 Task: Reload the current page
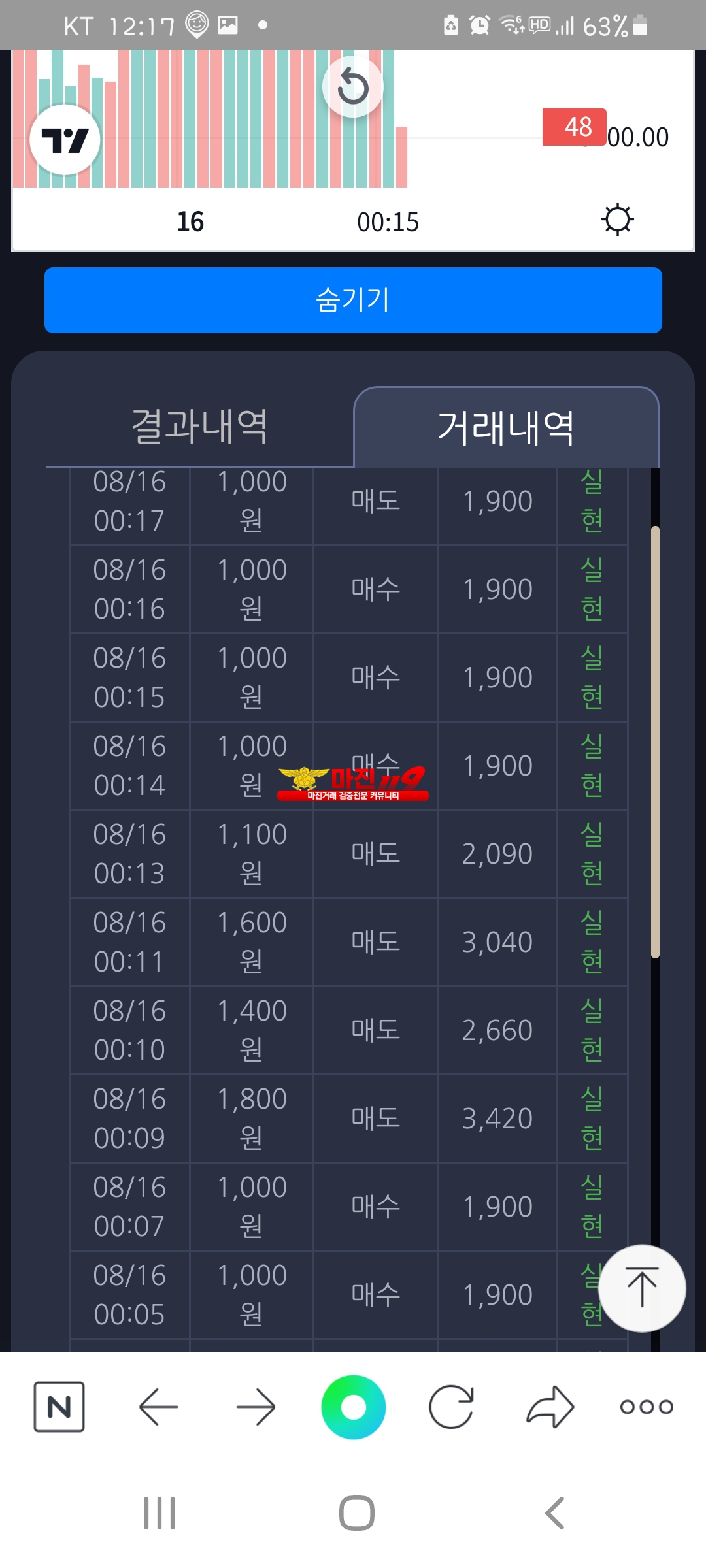coord(451,1407)
